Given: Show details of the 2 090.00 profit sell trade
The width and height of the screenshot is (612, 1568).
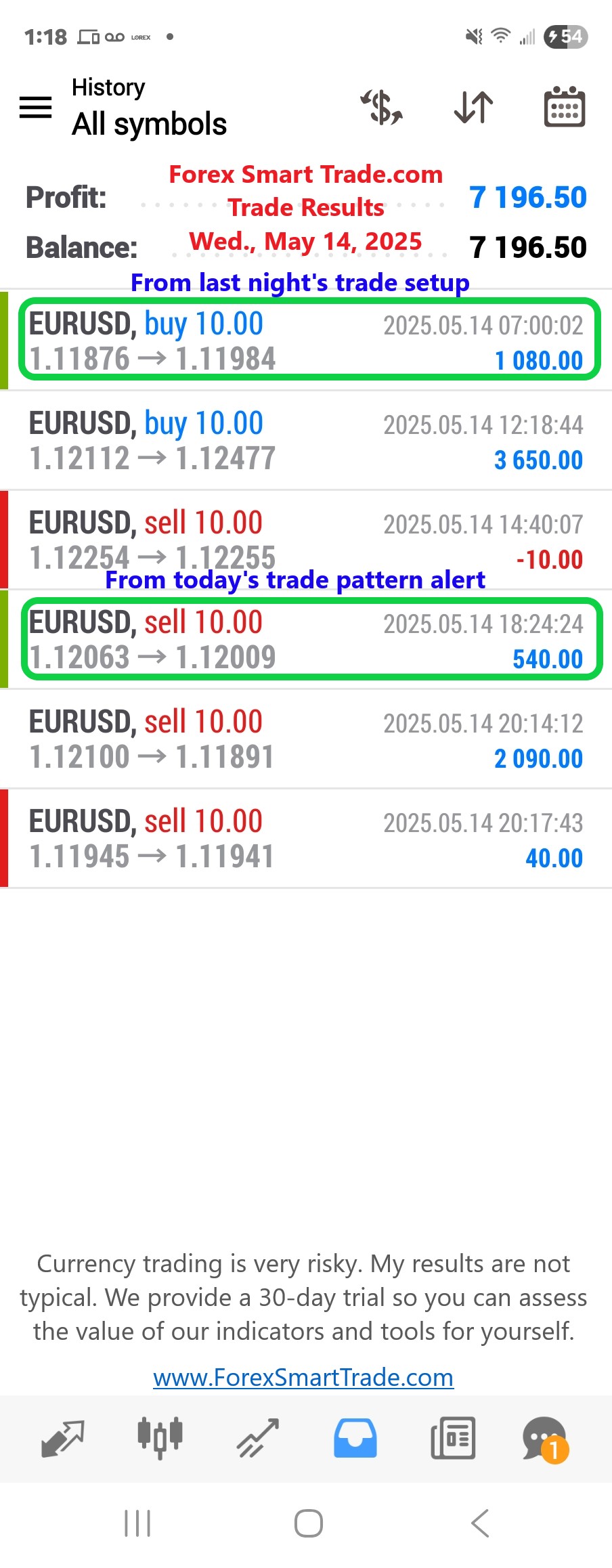Looking at the screenshot, I should click(x=306, y=739).
